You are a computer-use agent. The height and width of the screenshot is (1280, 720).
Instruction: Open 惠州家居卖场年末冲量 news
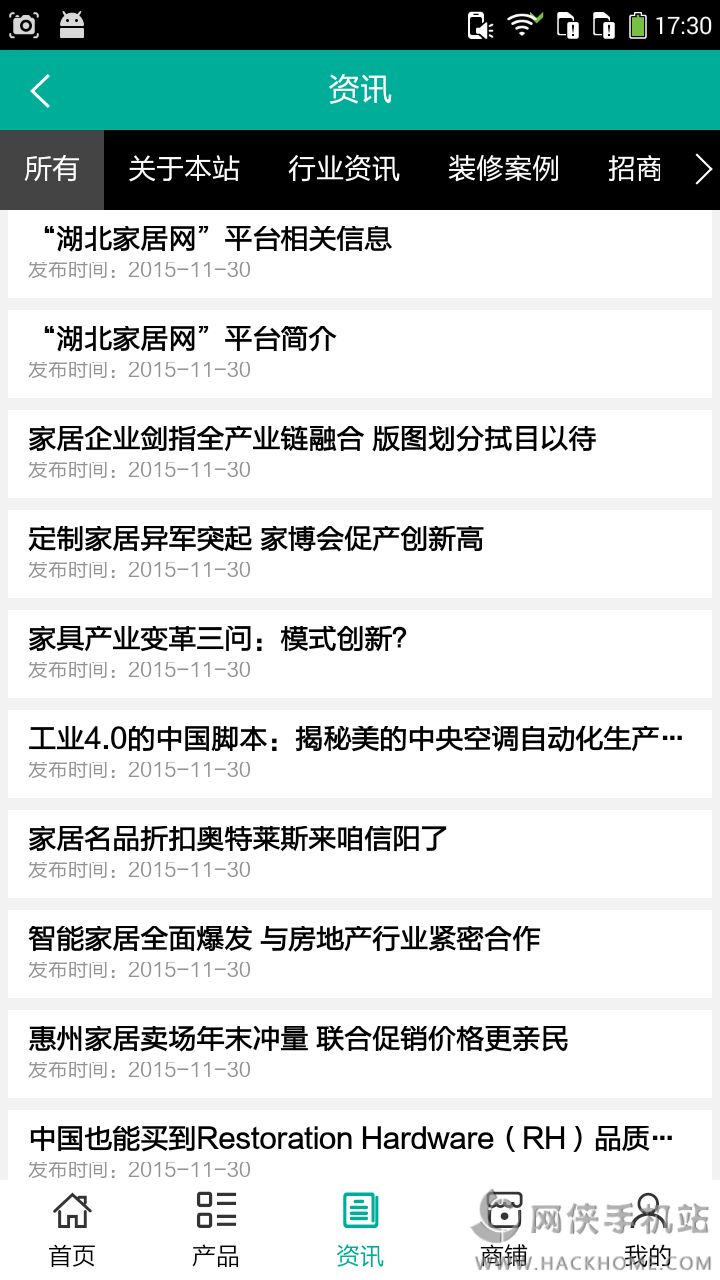360,1052
